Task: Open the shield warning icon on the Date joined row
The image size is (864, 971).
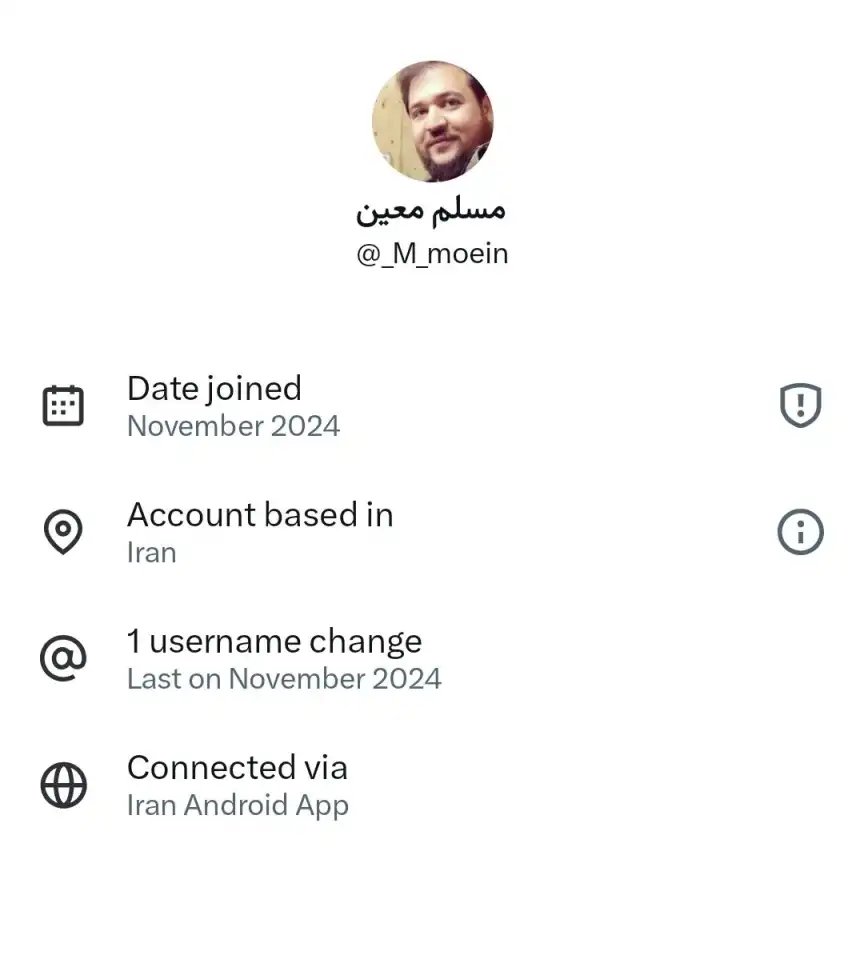Action: 799,404
